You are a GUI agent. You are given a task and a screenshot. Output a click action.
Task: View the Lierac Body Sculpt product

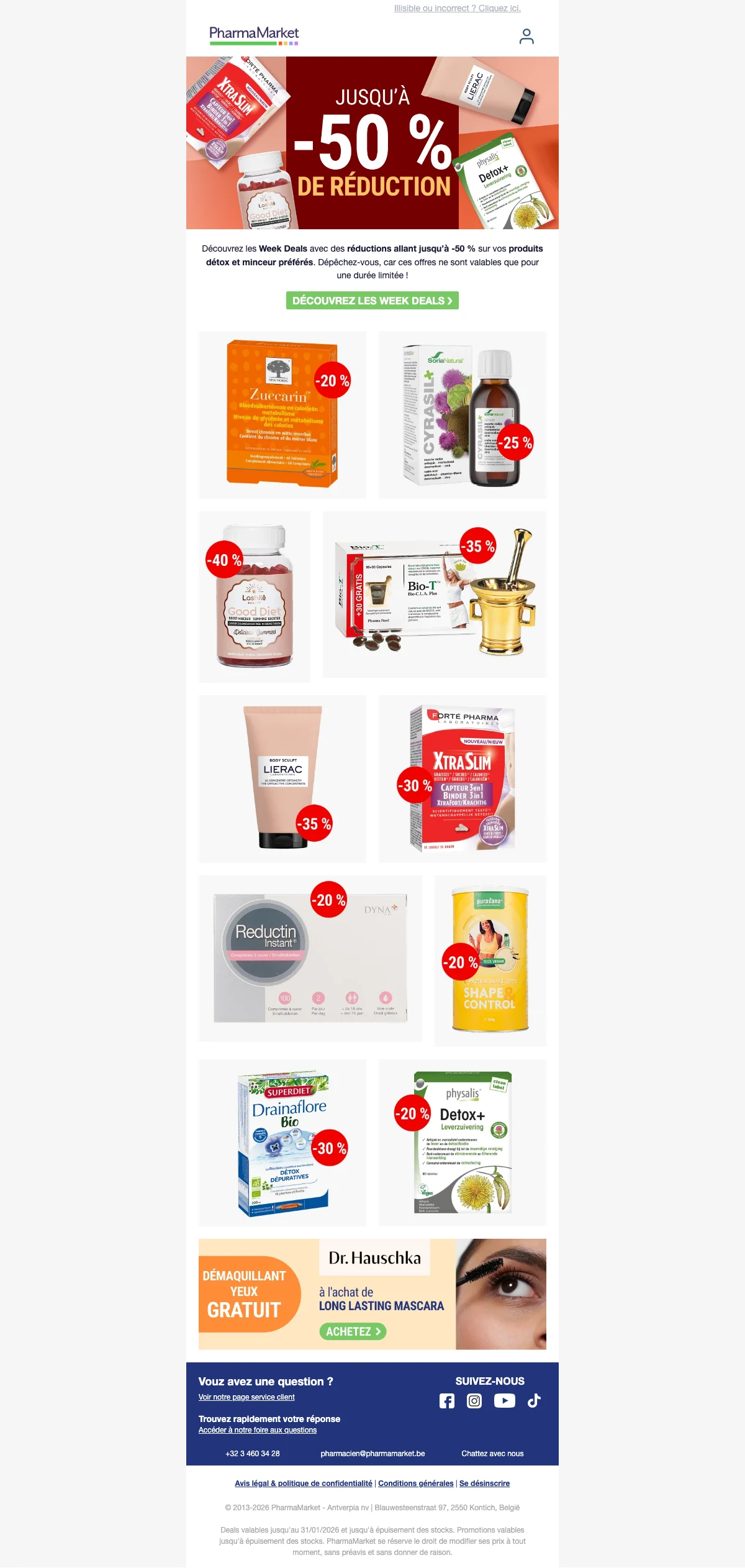tap(282, 778)
